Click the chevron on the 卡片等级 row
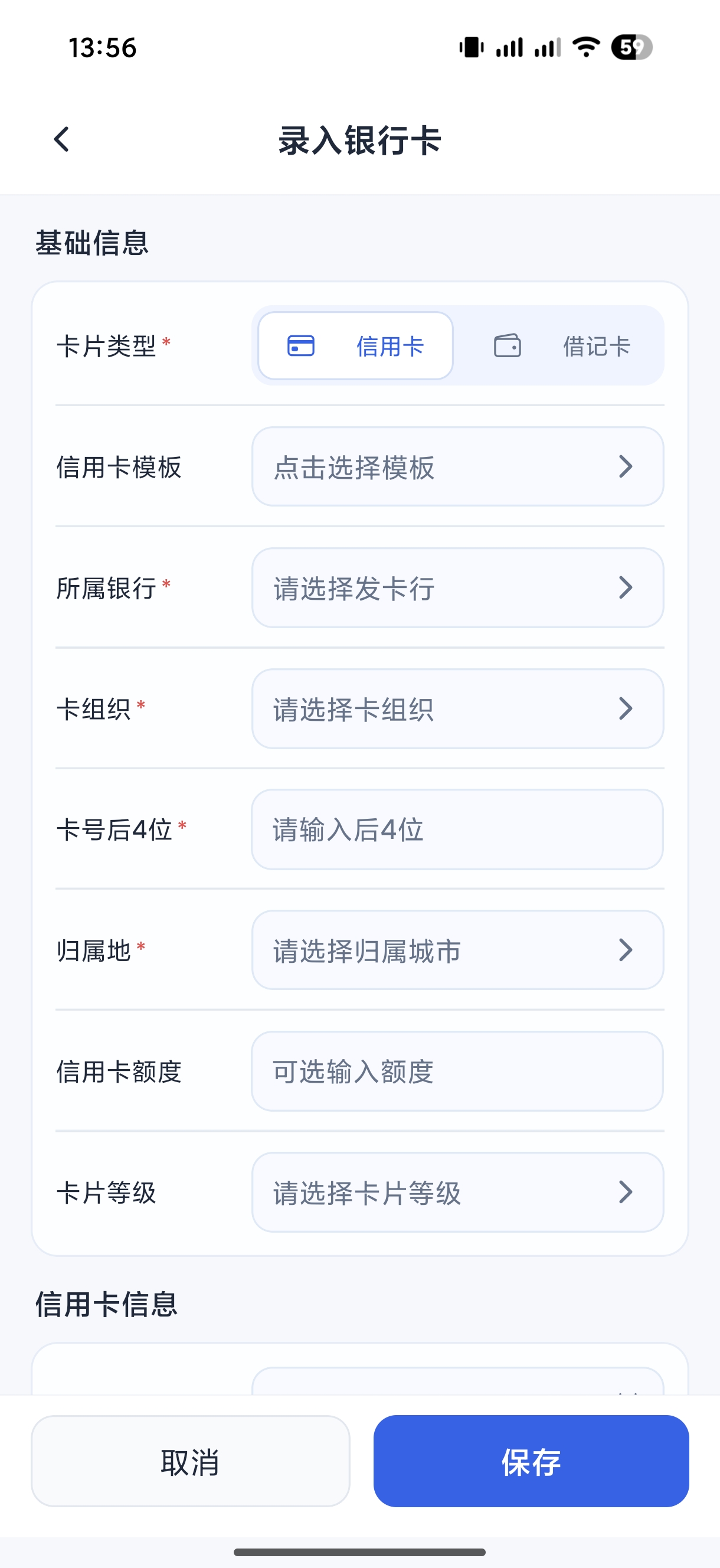Screen dimensions: 720x1568 pos(626,1191)
